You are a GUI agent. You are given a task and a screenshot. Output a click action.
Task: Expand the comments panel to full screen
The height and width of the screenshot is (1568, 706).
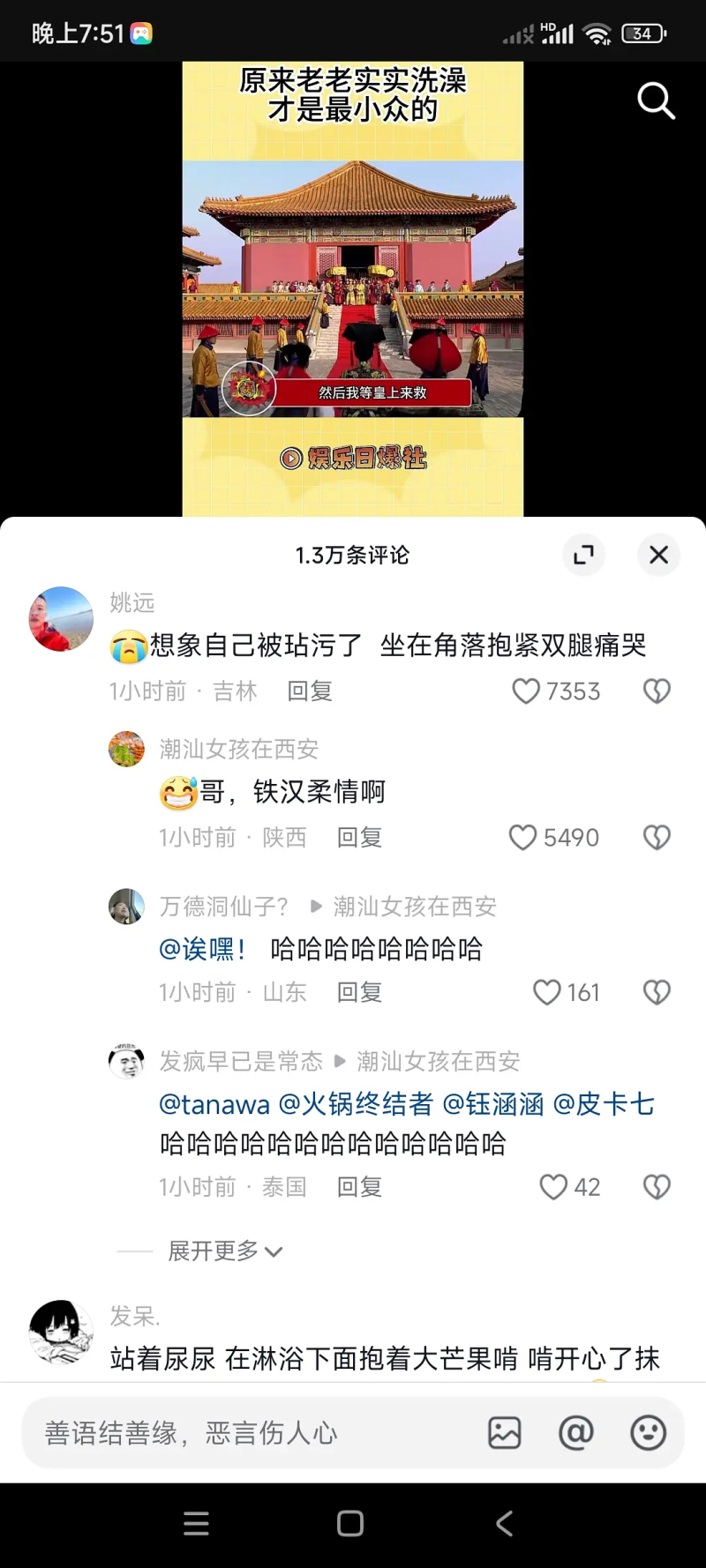coord(583,555)
